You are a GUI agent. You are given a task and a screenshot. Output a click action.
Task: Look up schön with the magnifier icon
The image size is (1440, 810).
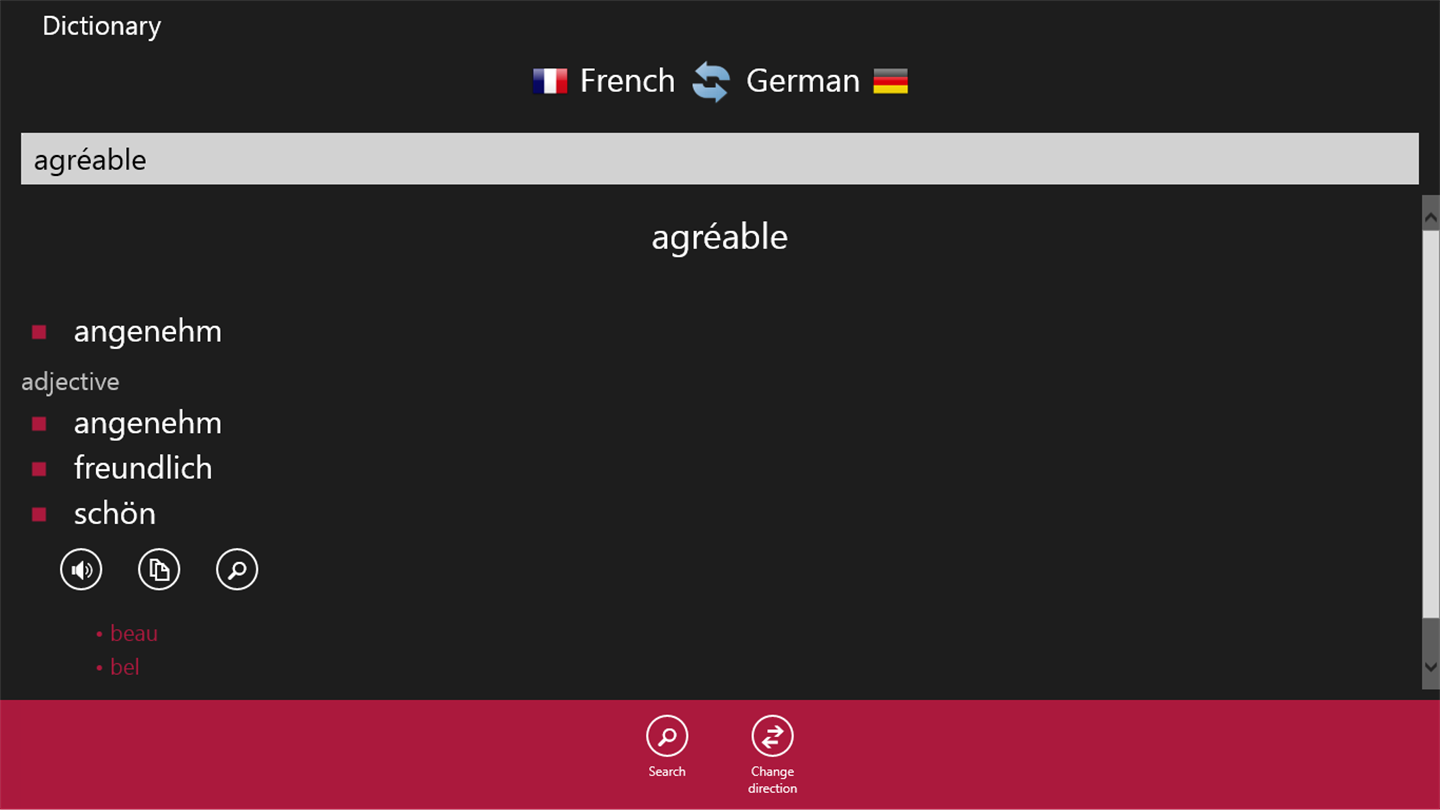pos(237,570)
